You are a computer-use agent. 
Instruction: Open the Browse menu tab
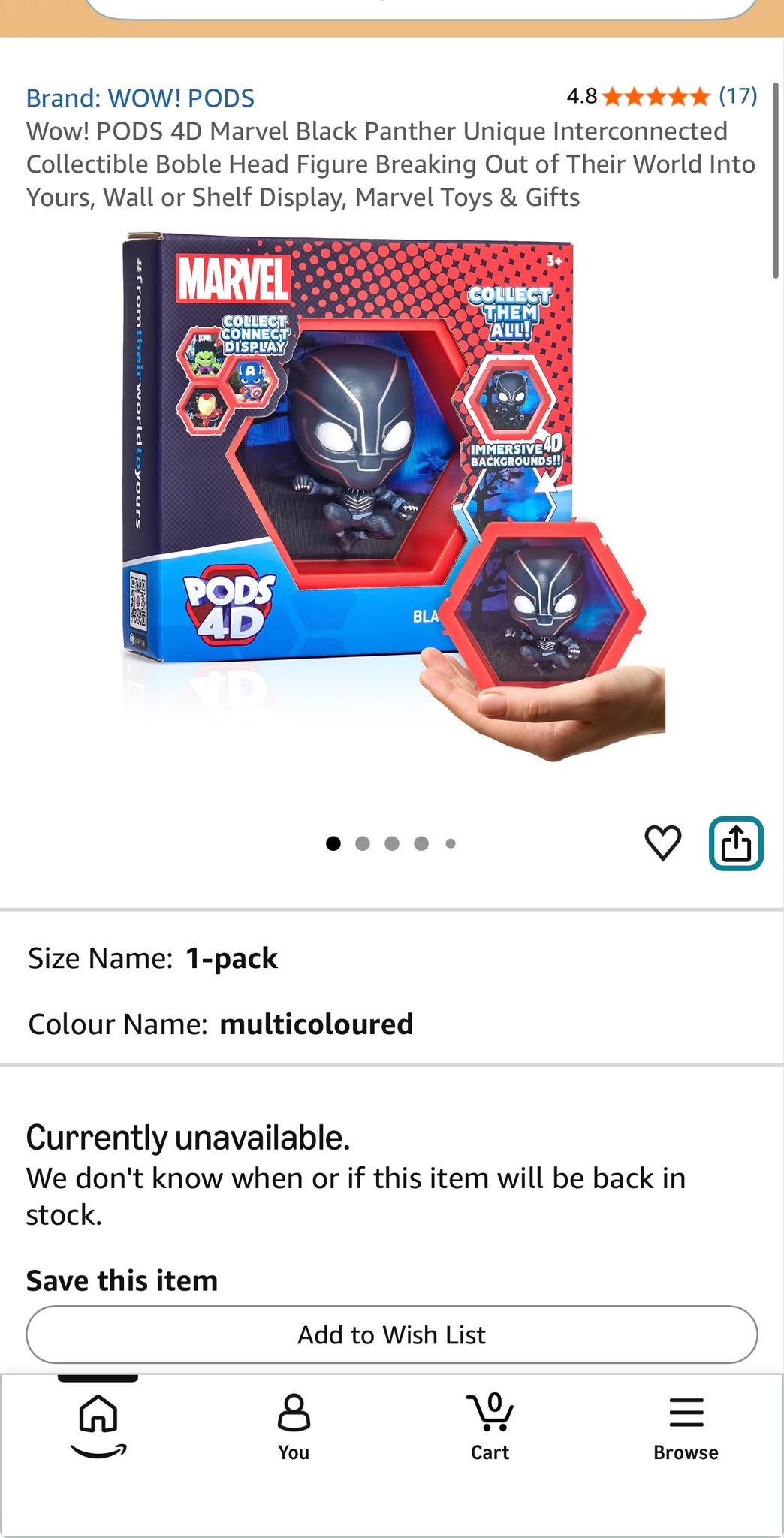(686, 1427)
